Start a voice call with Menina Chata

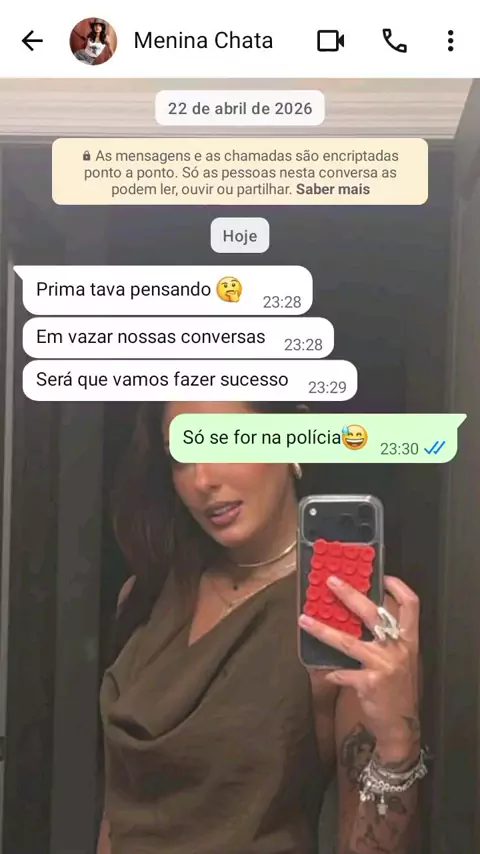[x=394, y=41]
